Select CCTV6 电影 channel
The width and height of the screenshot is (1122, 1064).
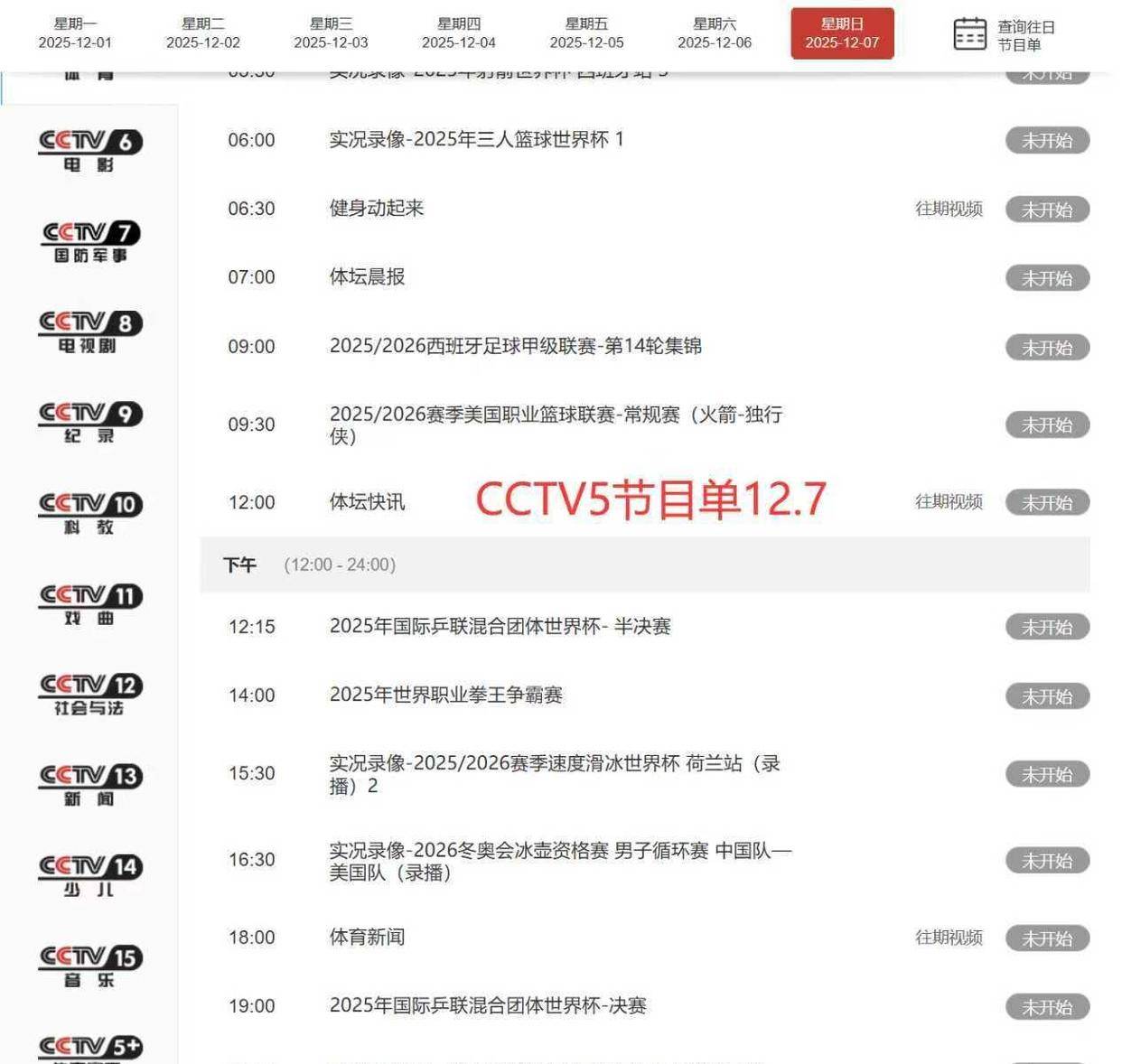click(x=89, y=150)
